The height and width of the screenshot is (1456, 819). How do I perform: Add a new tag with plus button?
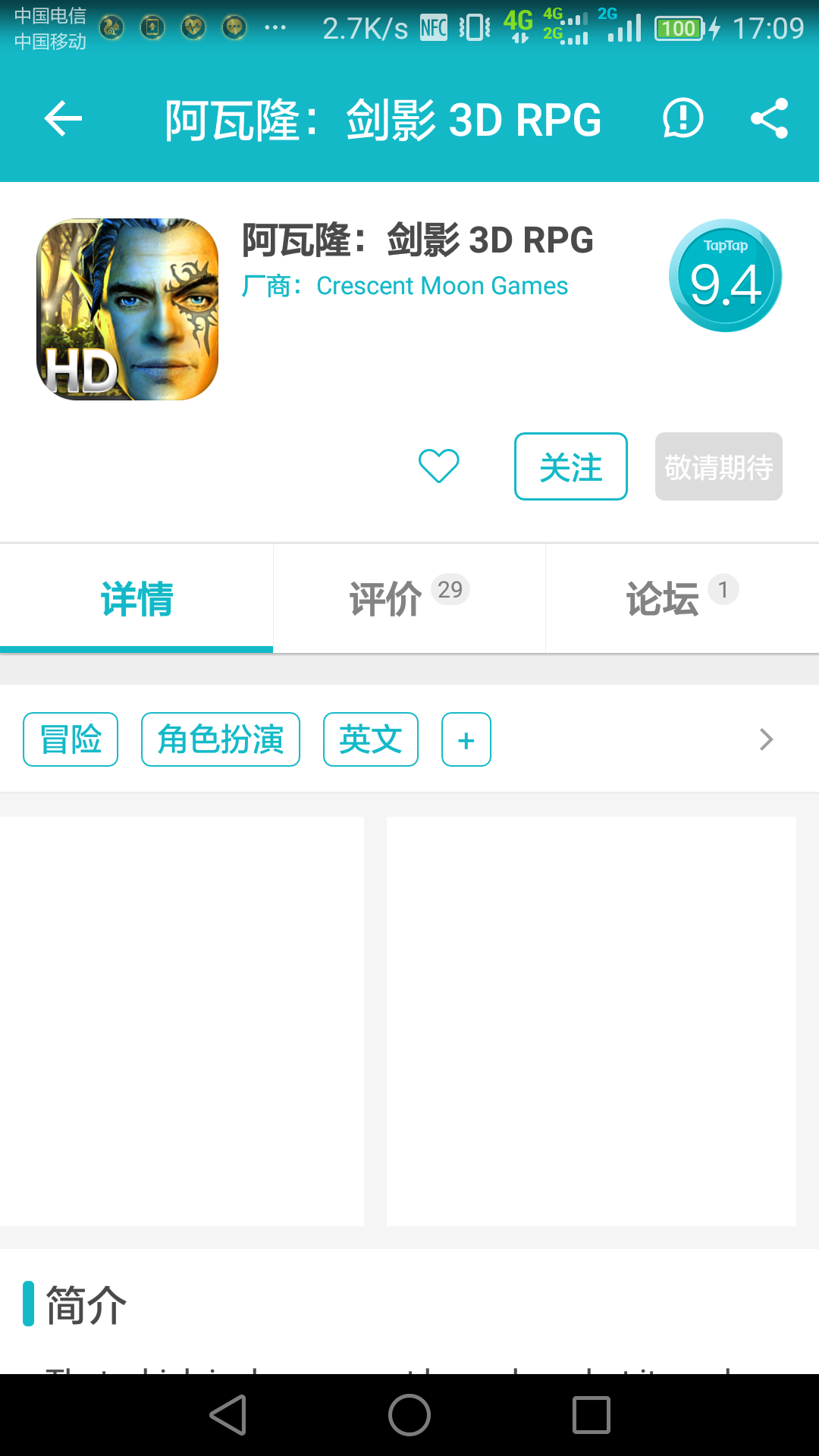click(x=466, y=739)
